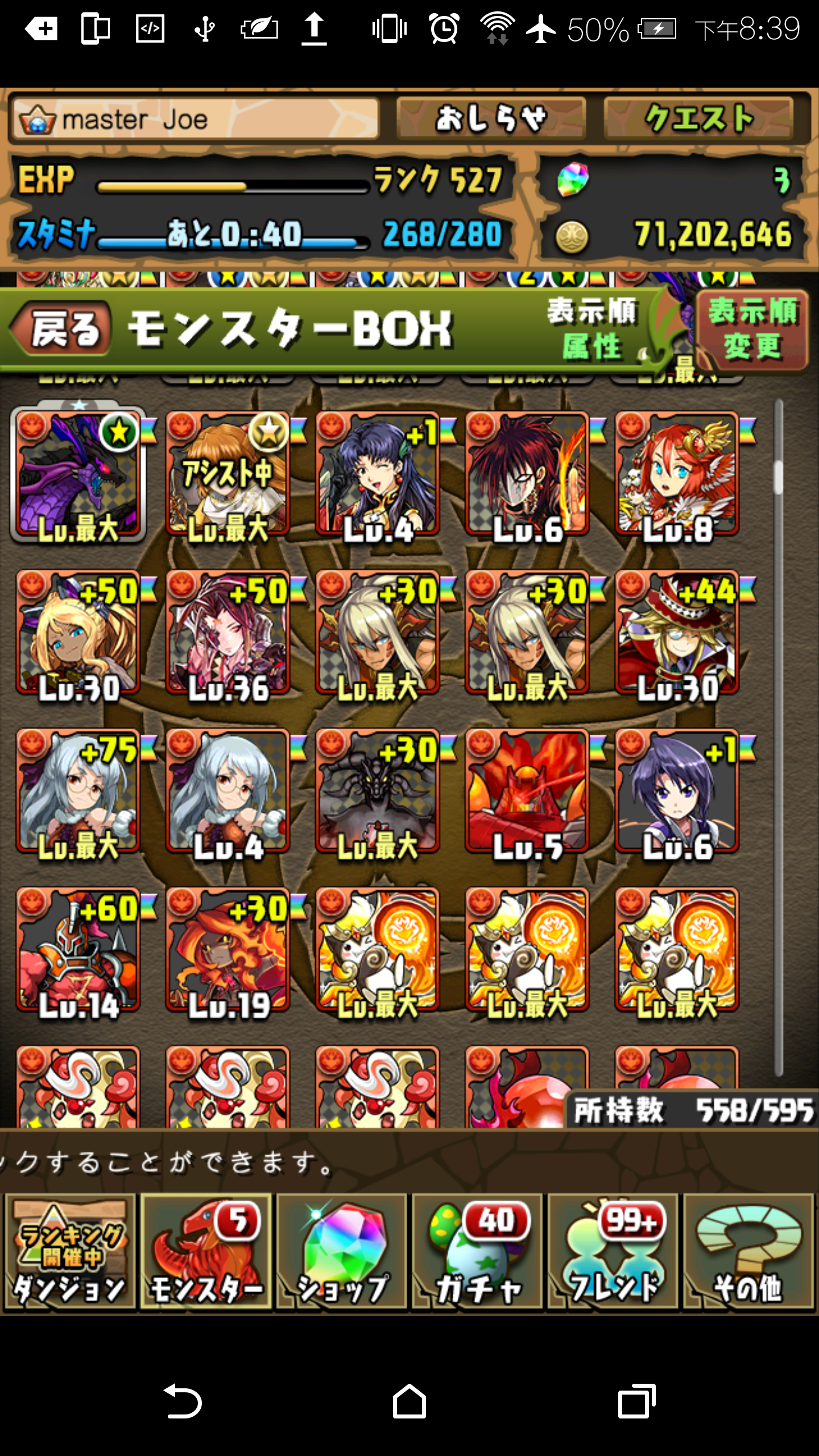819x1456 pixels.
Task: Select the max level monster with +75
Action: pyautogui.click(x=78, y=791)
